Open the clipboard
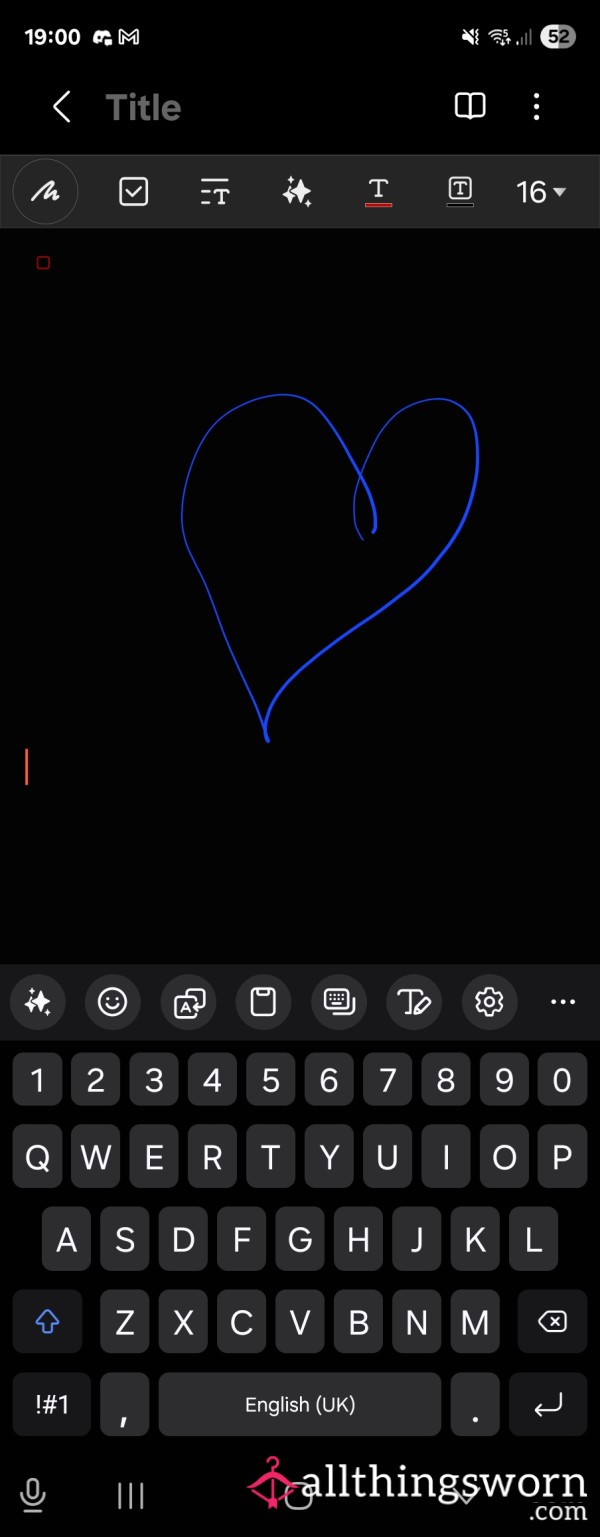Viewport: 600px width, 1537px height. pyautogui.click(x=263, y=1001)
